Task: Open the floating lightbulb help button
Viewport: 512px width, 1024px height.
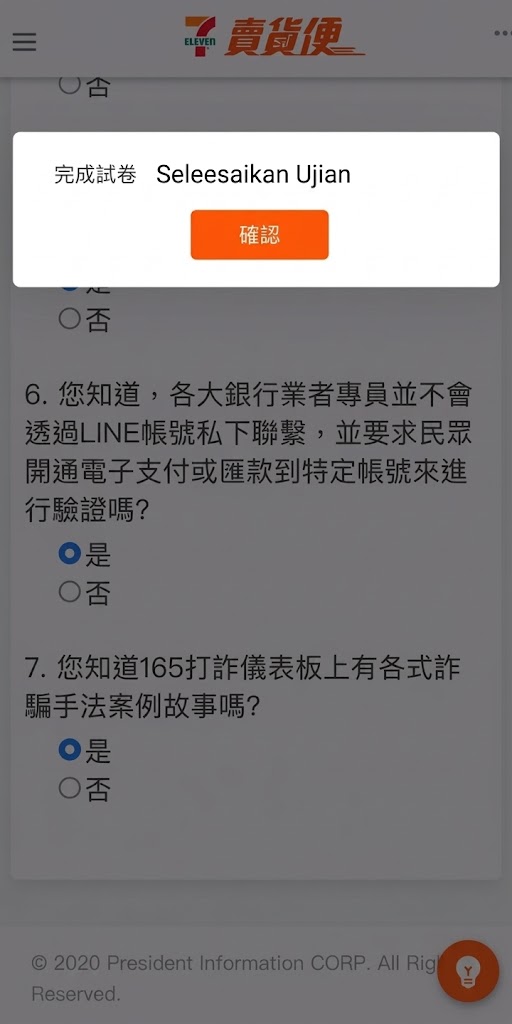Action: point(468,971)
